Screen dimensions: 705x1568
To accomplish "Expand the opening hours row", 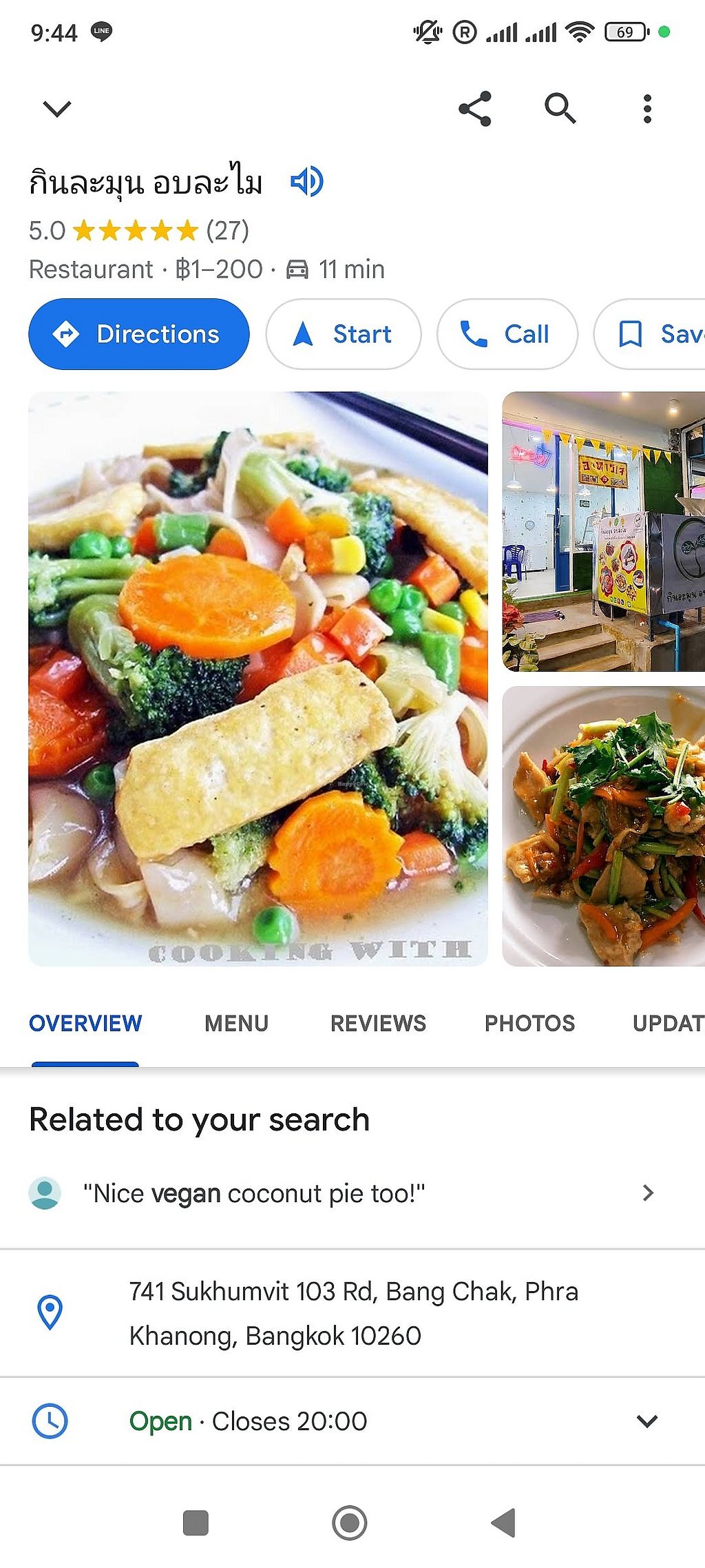I will (646, 1421).
